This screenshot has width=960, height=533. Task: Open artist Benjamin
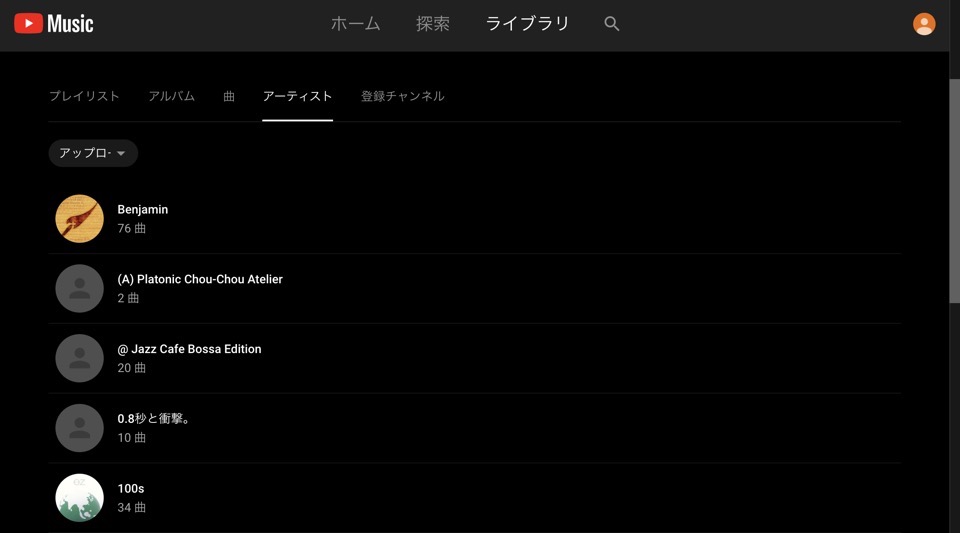point(143,210)
